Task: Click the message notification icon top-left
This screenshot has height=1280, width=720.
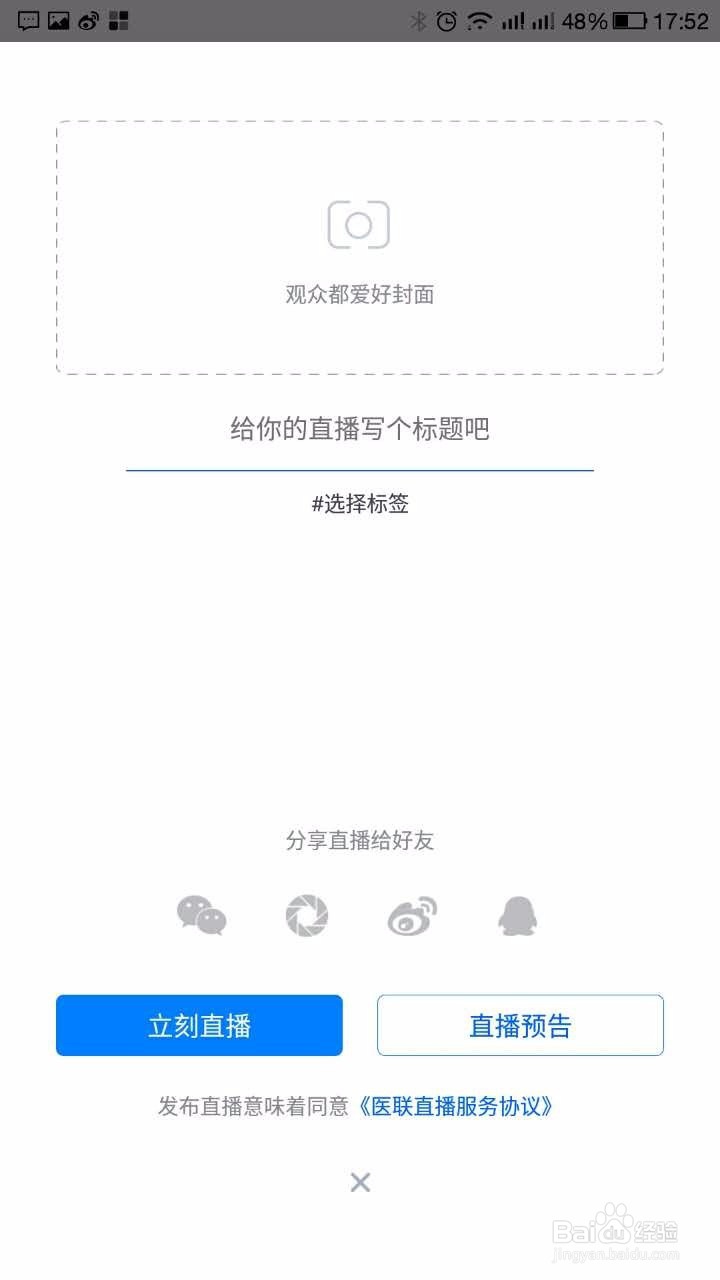Action: point(28,19)
